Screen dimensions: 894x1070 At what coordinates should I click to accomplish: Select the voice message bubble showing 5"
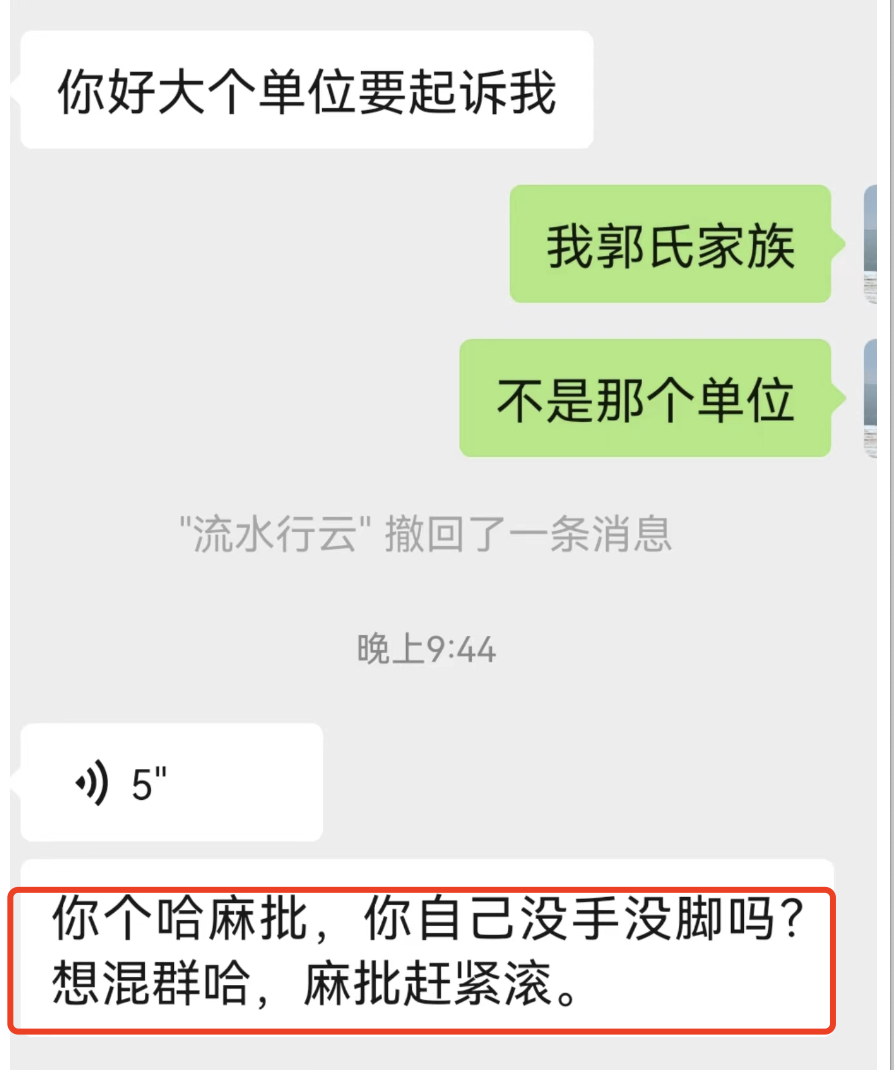pos(170,782)
